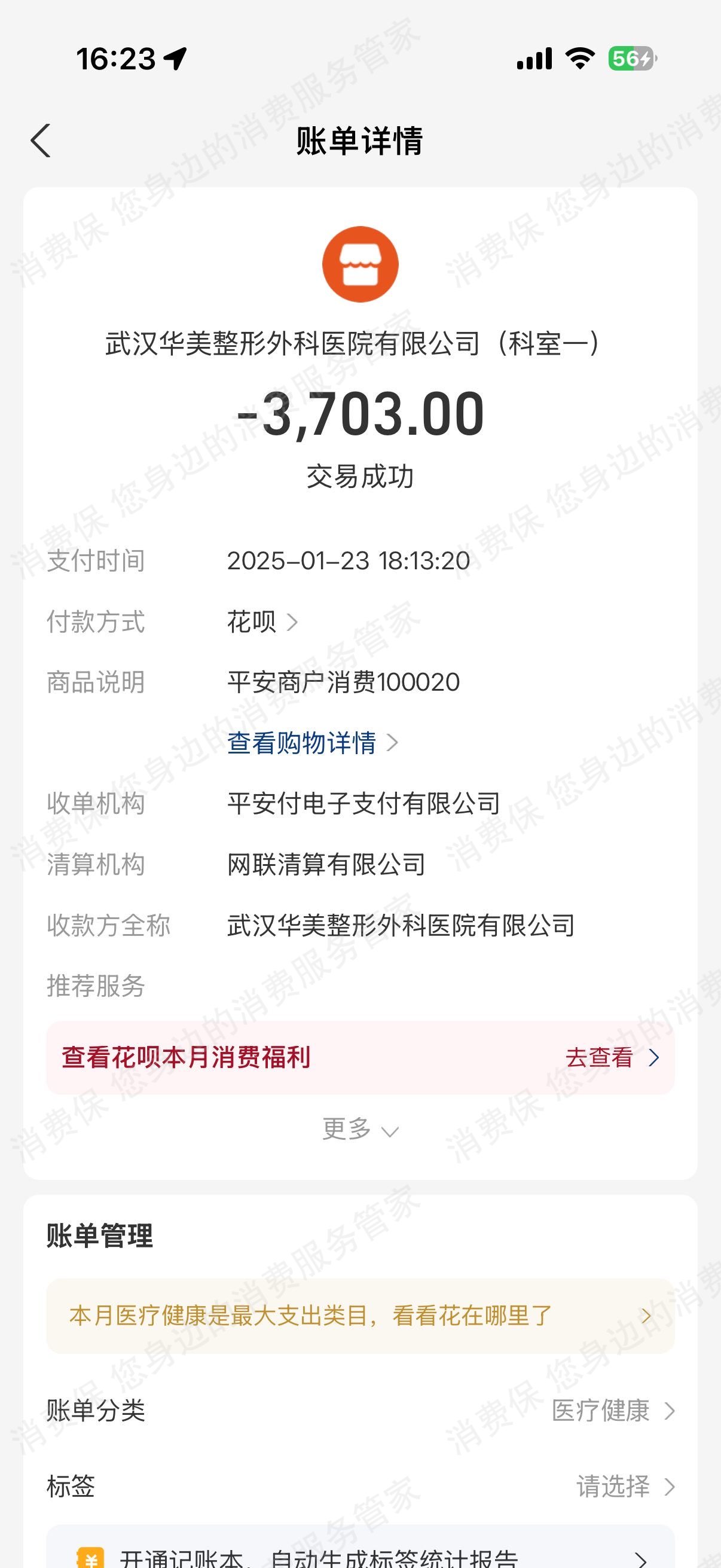721x1568 pixels.
Task: Open the 本月医疗健康 spending banner
Action: pyautogui.click(x=359, y=1316)
